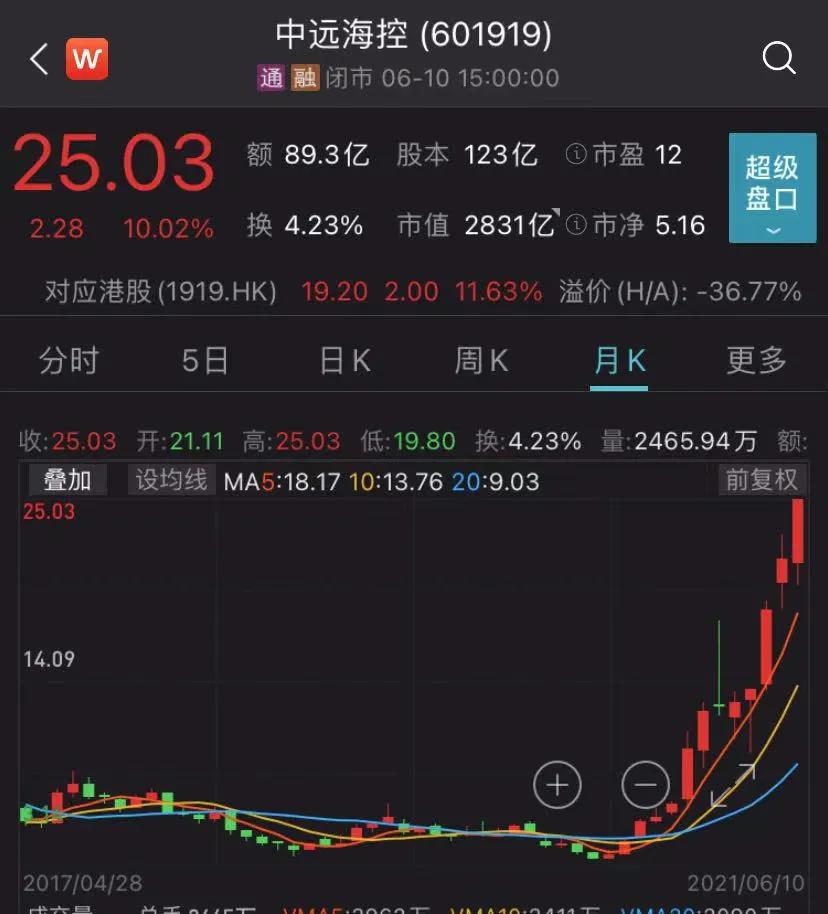Image resolution: width=828 pixels, height=914 pixels.
Task: Select the Wind app logo icon
Action: [87, 59]
